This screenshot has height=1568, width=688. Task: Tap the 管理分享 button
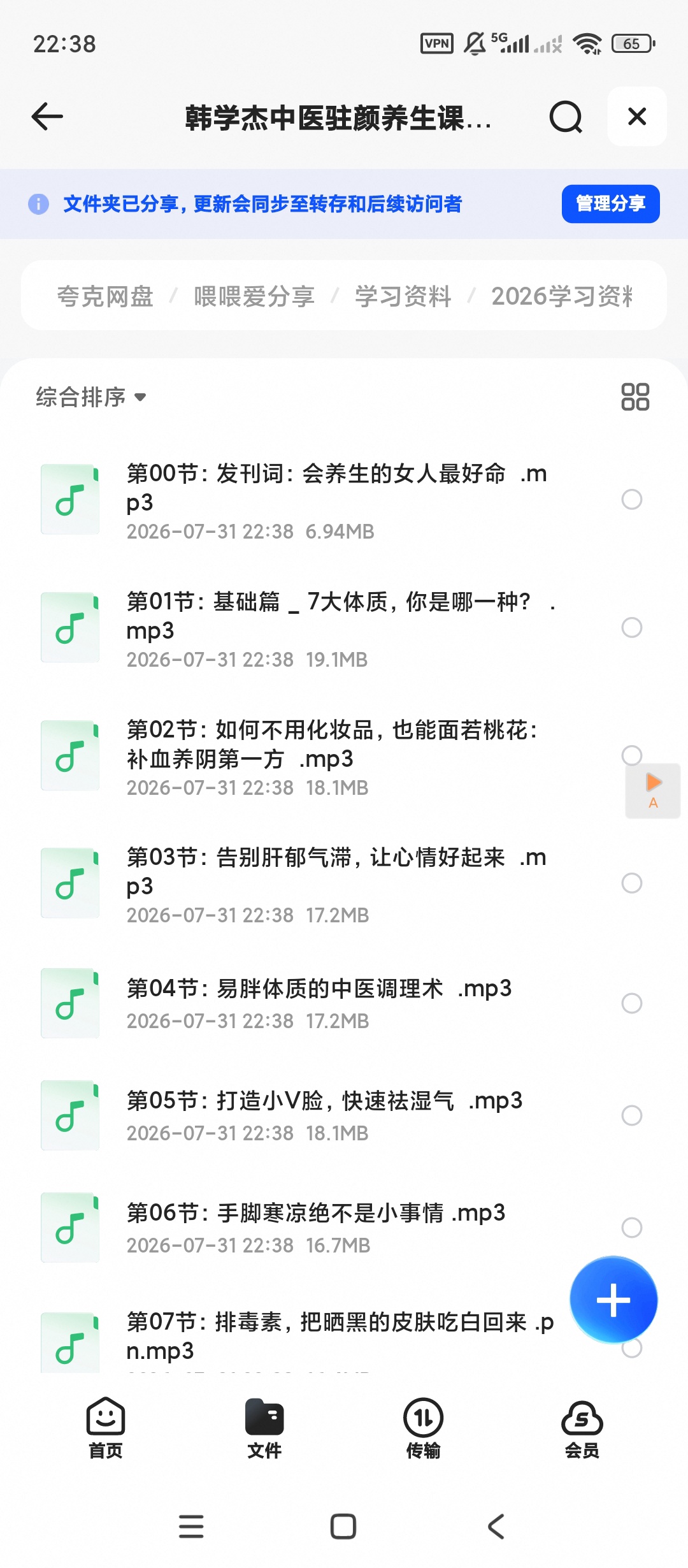(x=610, y=204)
